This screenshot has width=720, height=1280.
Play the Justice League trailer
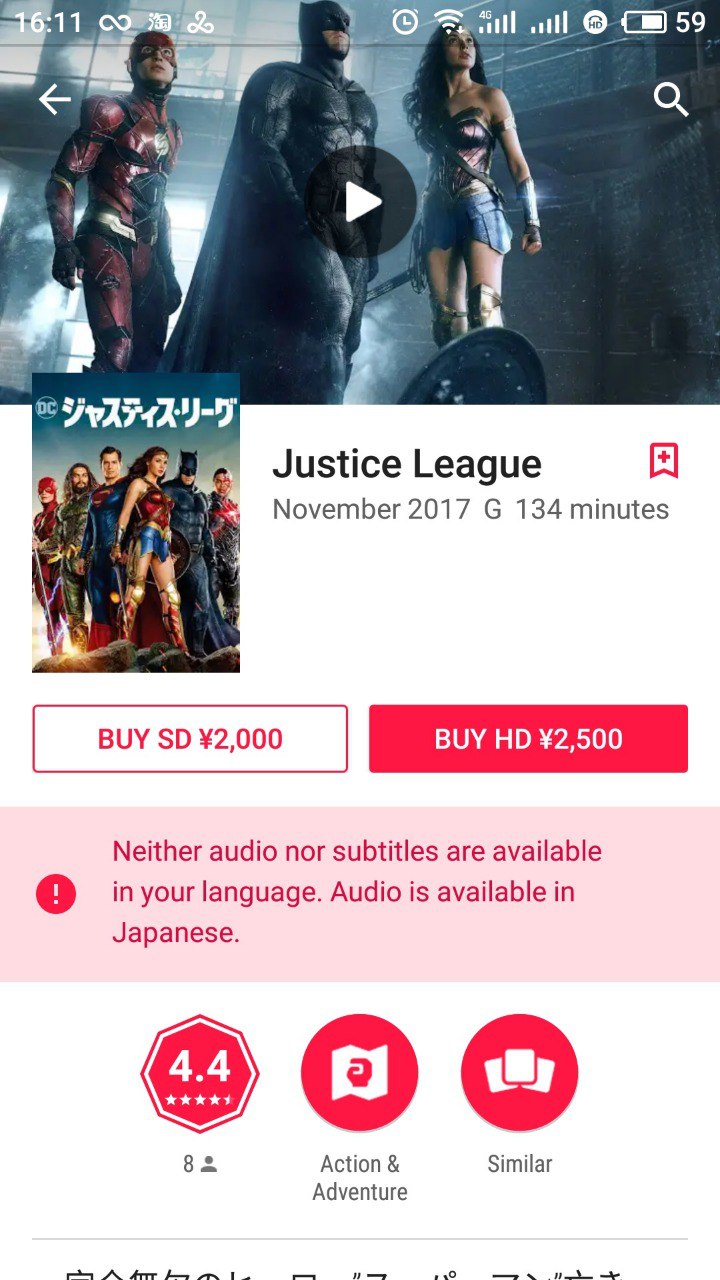click(361, 202)
